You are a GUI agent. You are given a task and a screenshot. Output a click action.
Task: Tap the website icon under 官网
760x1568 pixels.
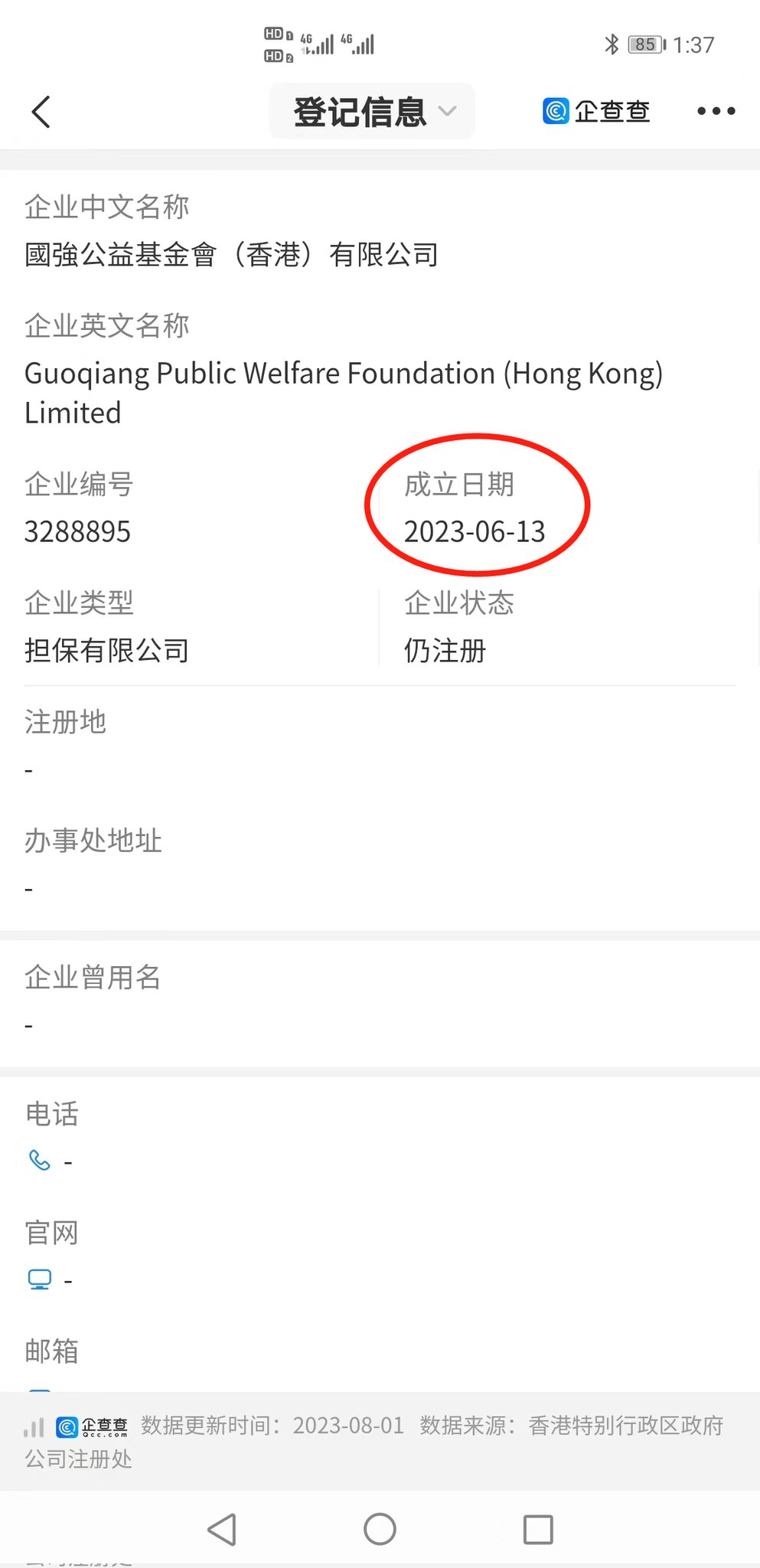pyautogui.click(x=39, y=1279)
